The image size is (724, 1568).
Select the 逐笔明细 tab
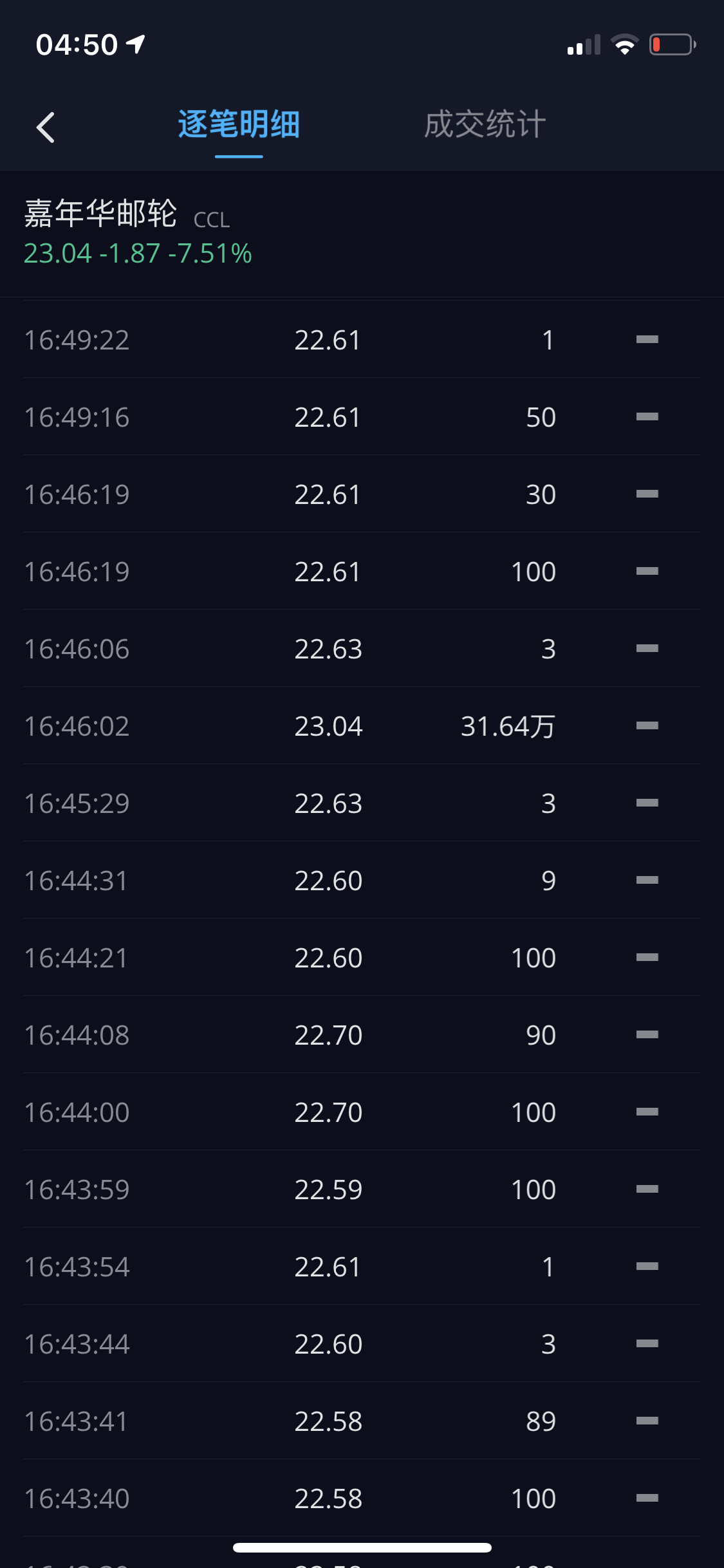tap(239, 124)
